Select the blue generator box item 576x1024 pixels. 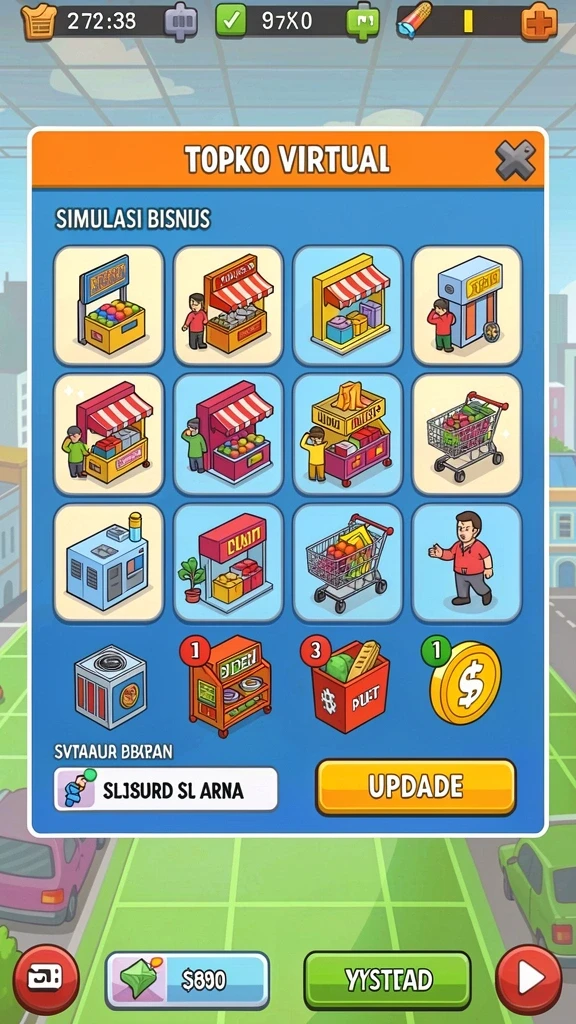coord(110,686)
